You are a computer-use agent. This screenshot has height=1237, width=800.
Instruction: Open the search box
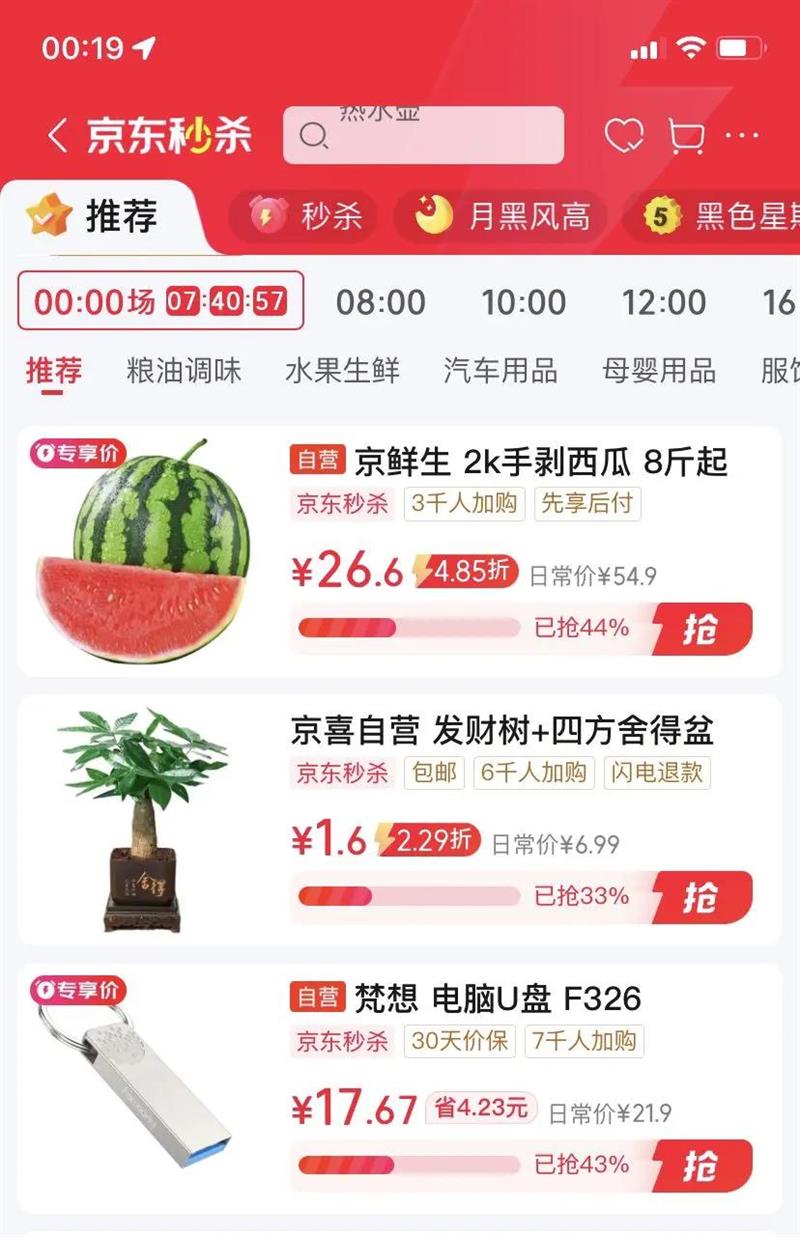click(x=423, y=136)
